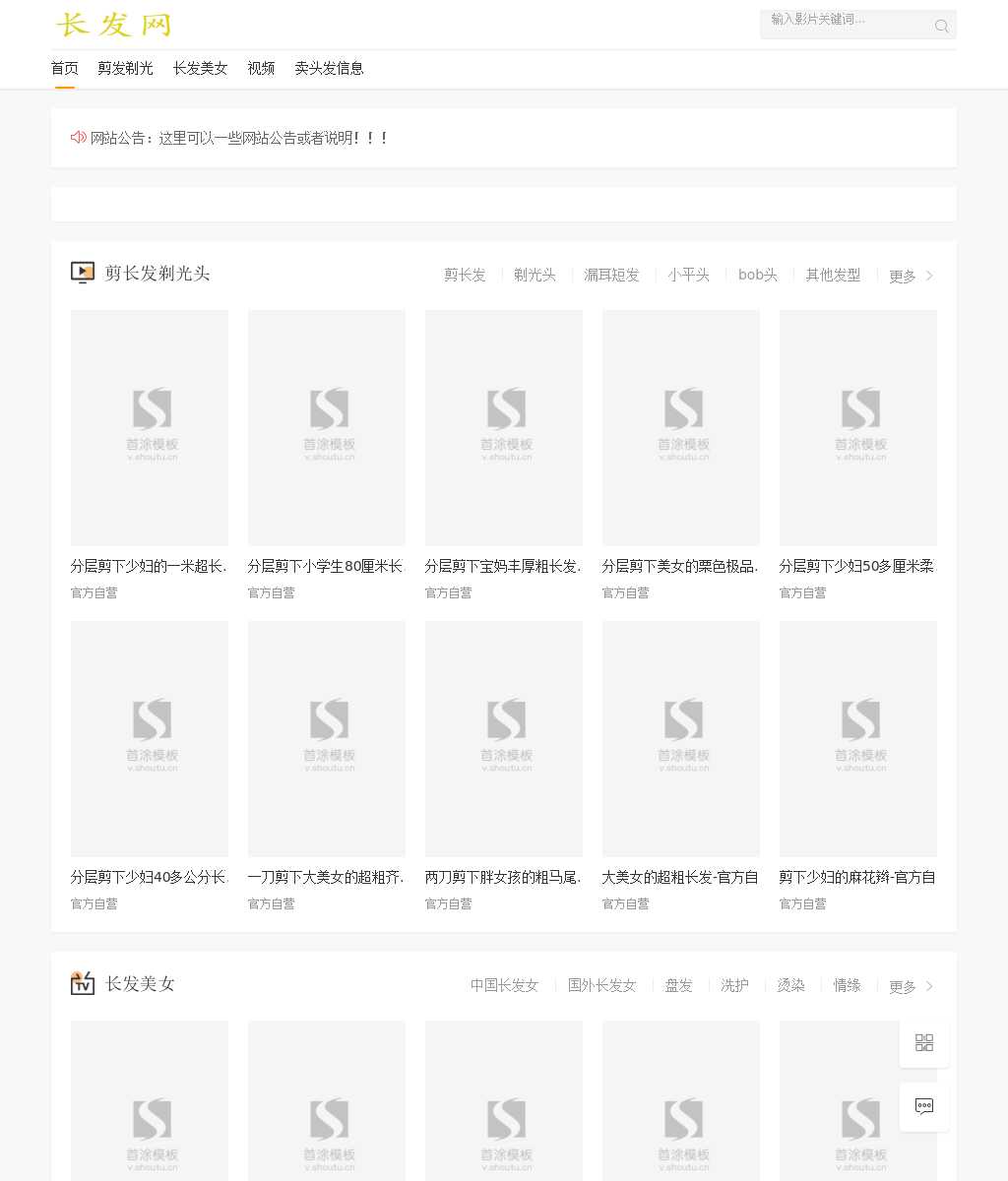Screen dimensions: 1008x1181
Task: Select the 卖头发信息 nav tab
Action: tap(329, 68)
